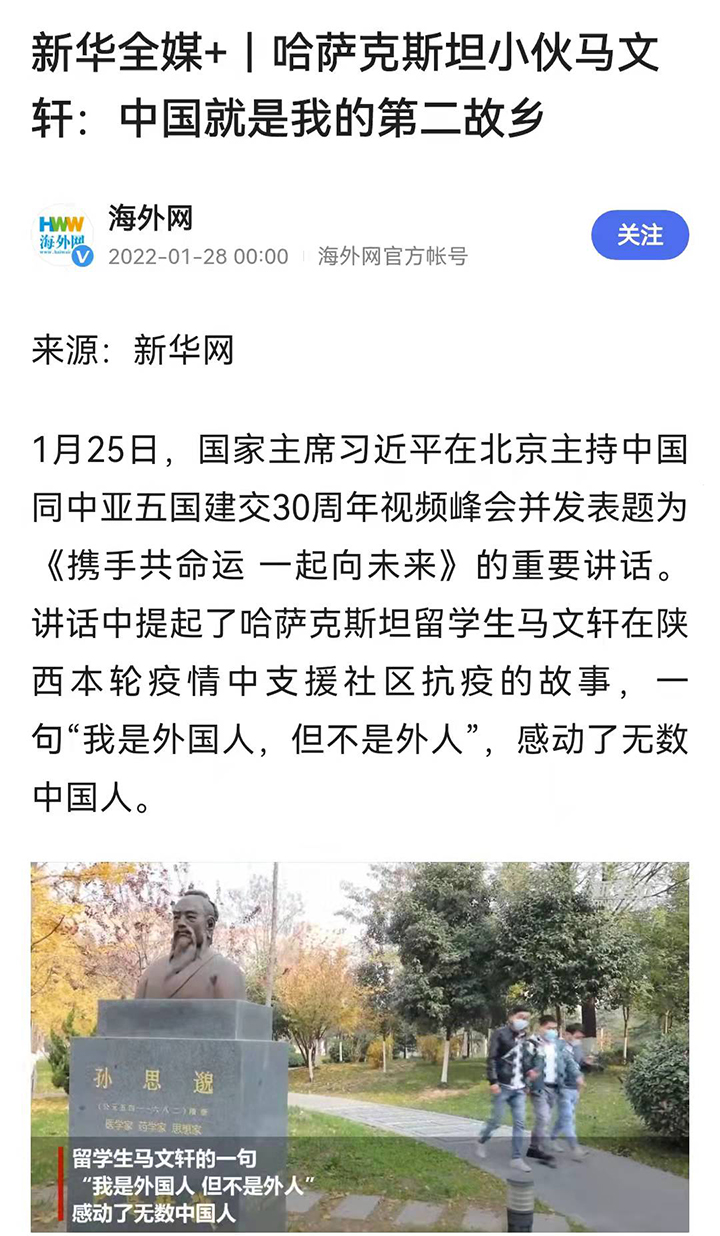Image resolution: width=720 pixels, height=1236 pixels.
Task: Follow 海外网 with the 关注 button
Action: coord(640,236)
